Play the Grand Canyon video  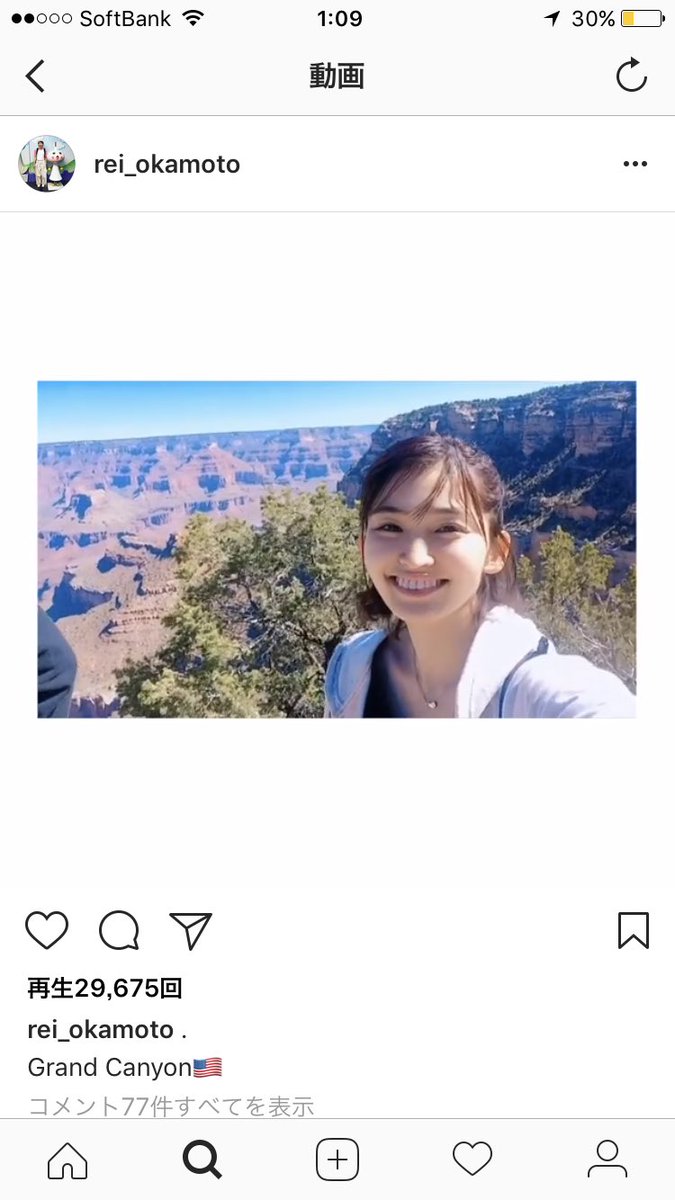tap(337, 549)
